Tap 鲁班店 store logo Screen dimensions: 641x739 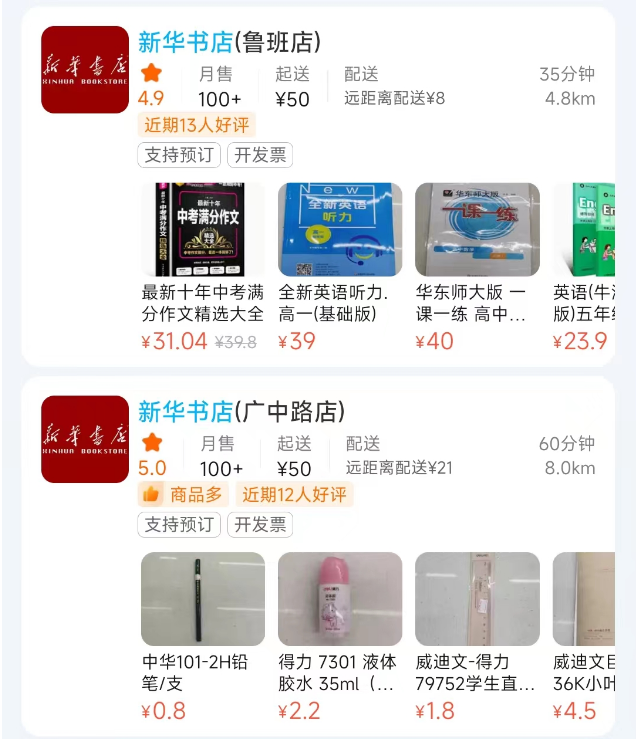(x=85, y=70)
